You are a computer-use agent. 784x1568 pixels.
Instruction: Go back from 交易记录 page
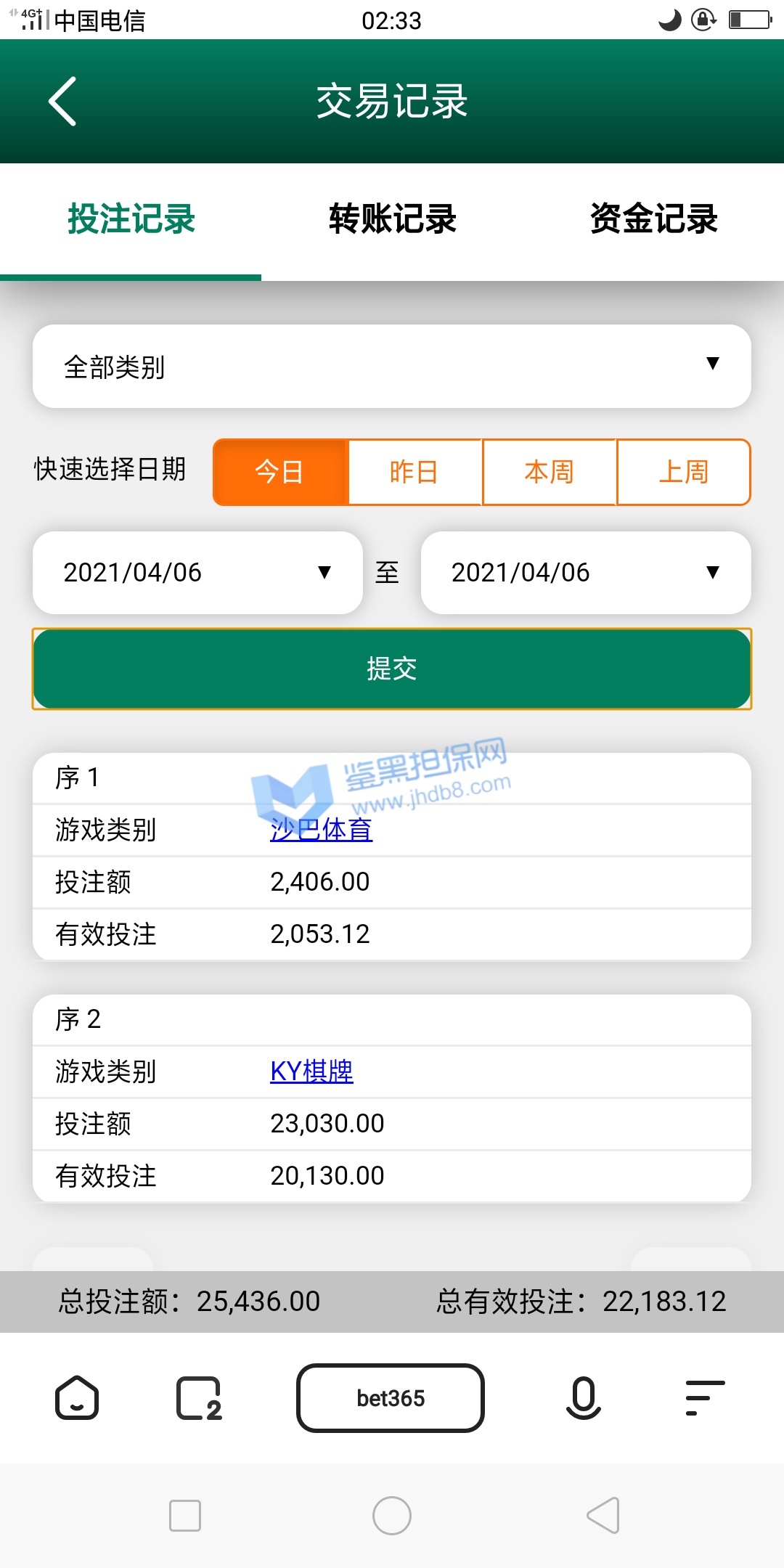pyautogui.click(x=63, y=102)
